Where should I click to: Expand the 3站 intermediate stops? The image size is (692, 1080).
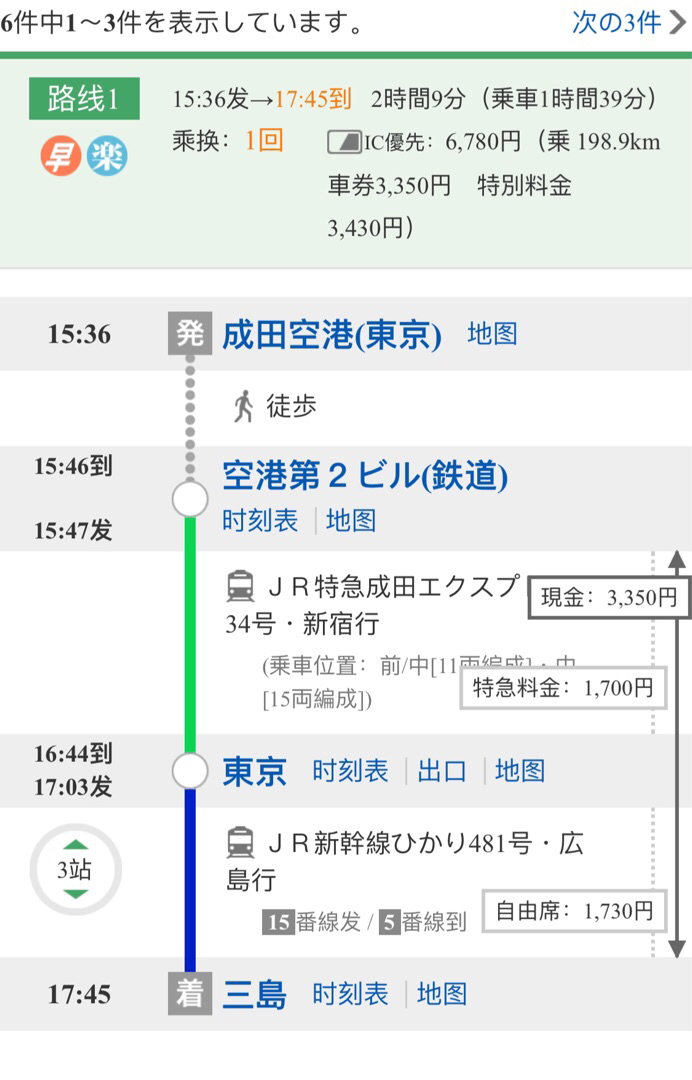point(75,870)
